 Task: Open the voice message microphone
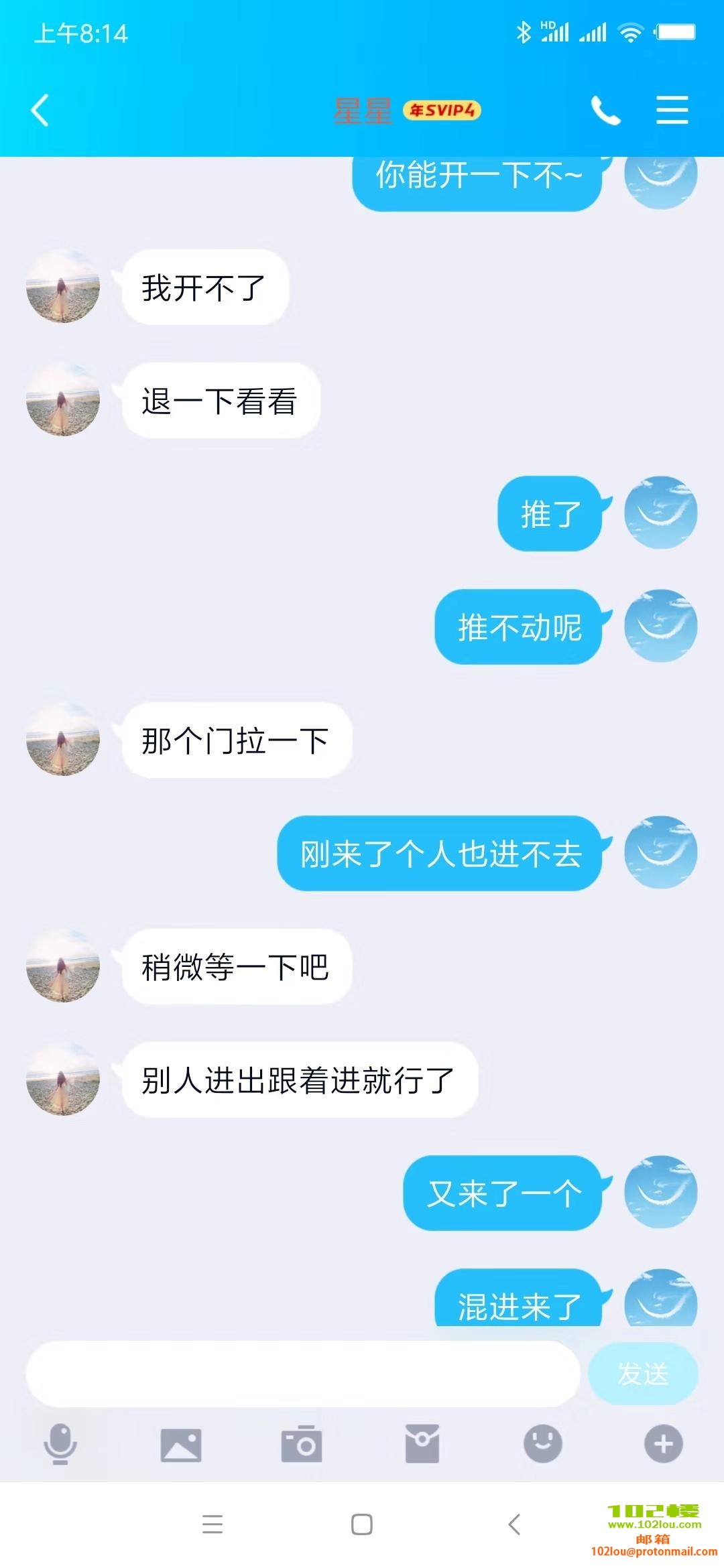(60, 1444)
